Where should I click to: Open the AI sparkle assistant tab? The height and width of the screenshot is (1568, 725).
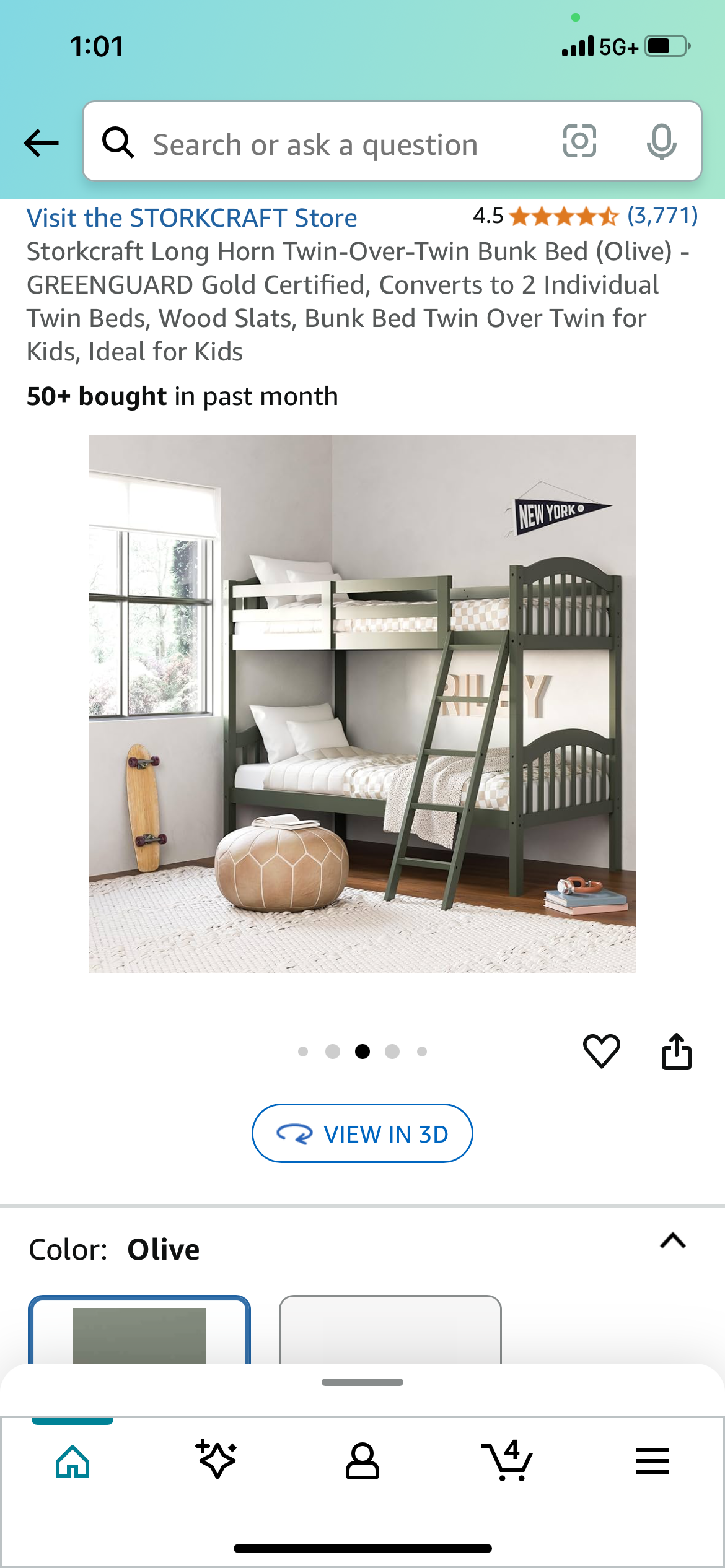point(217,1460)
